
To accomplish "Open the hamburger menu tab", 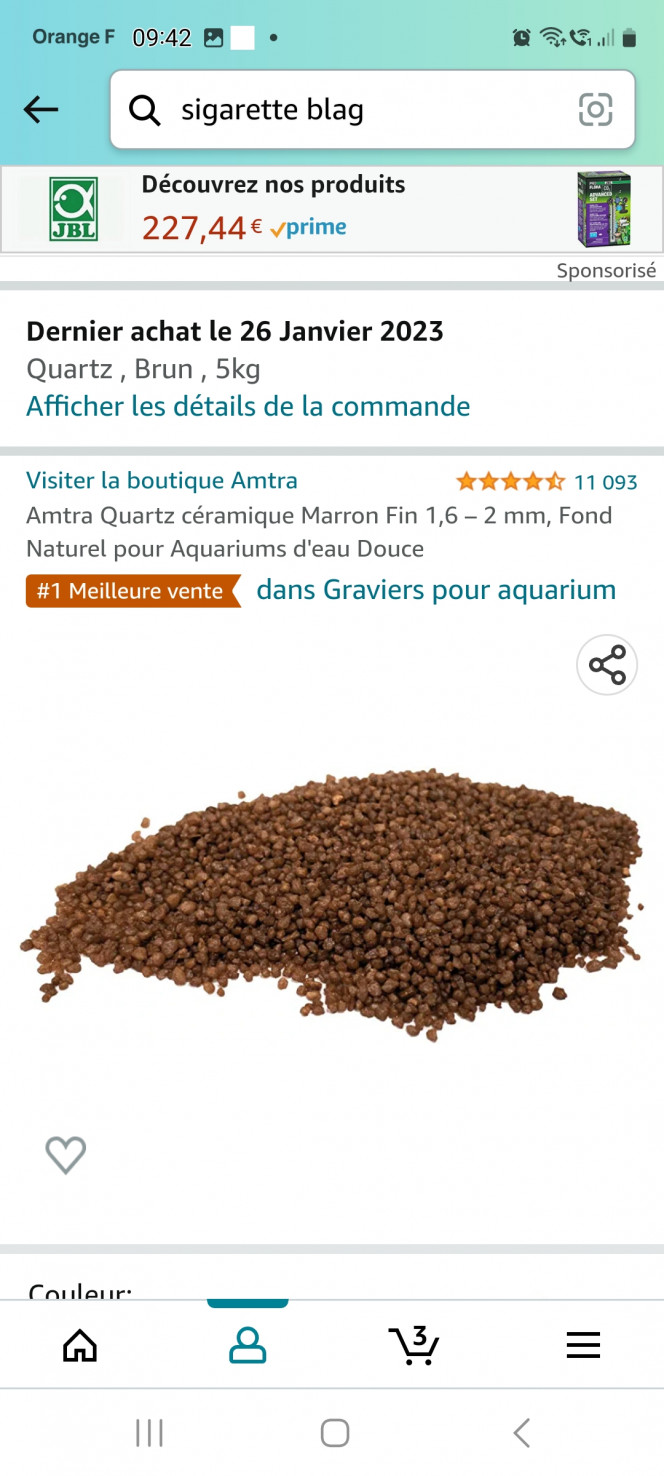I will 583,1345.
